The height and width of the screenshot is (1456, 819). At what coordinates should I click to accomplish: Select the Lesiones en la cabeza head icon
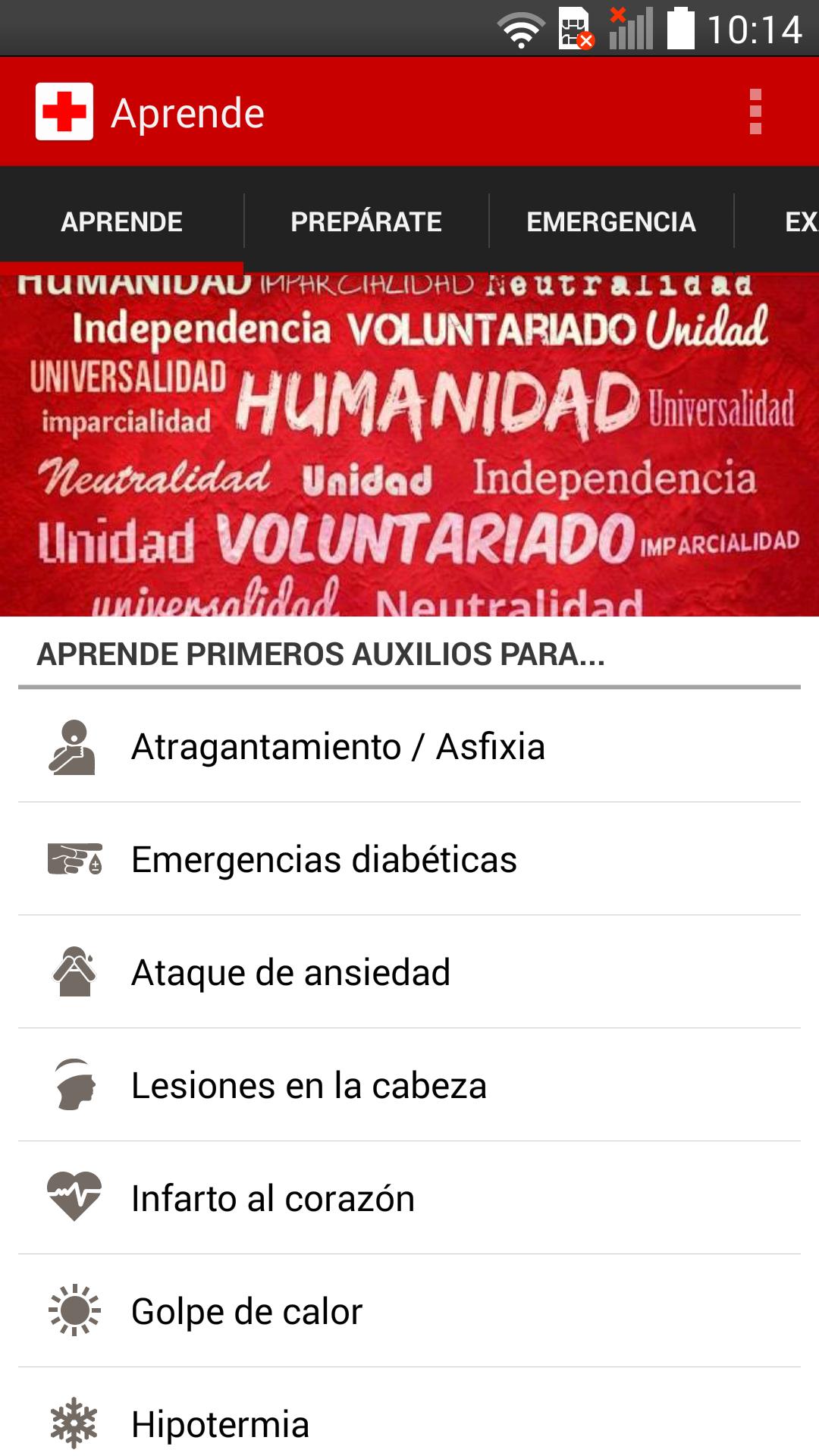point(73,1085)
